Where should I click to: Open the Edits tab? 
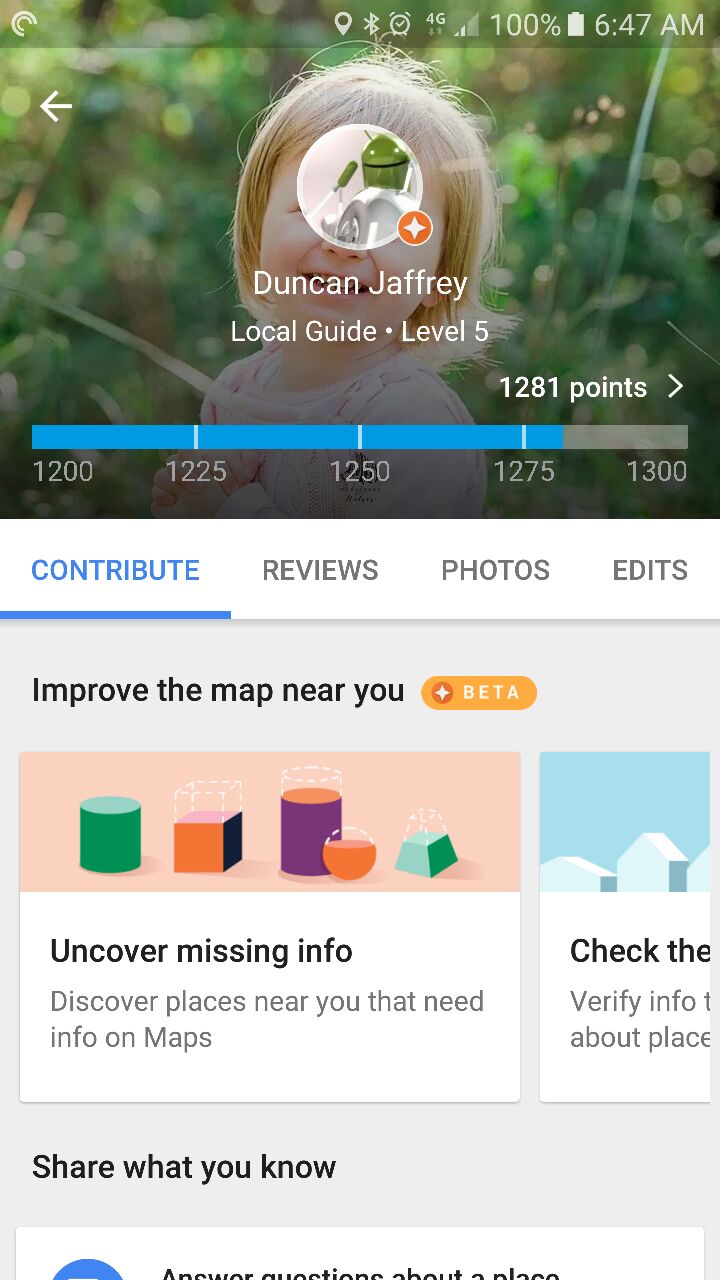[x=650, y=570]
